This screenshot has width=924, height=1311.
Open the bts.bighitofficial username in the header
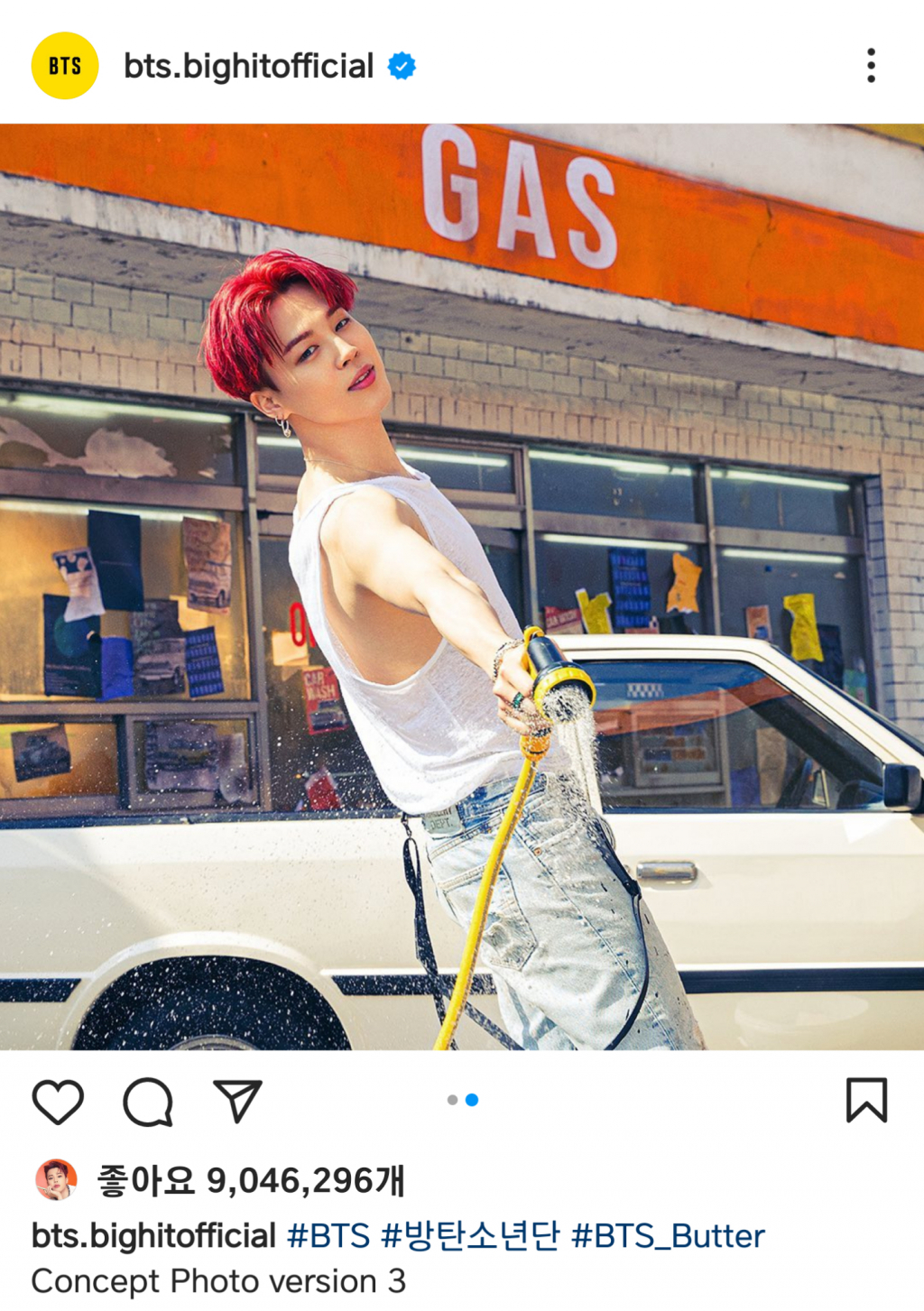[248, 66]
